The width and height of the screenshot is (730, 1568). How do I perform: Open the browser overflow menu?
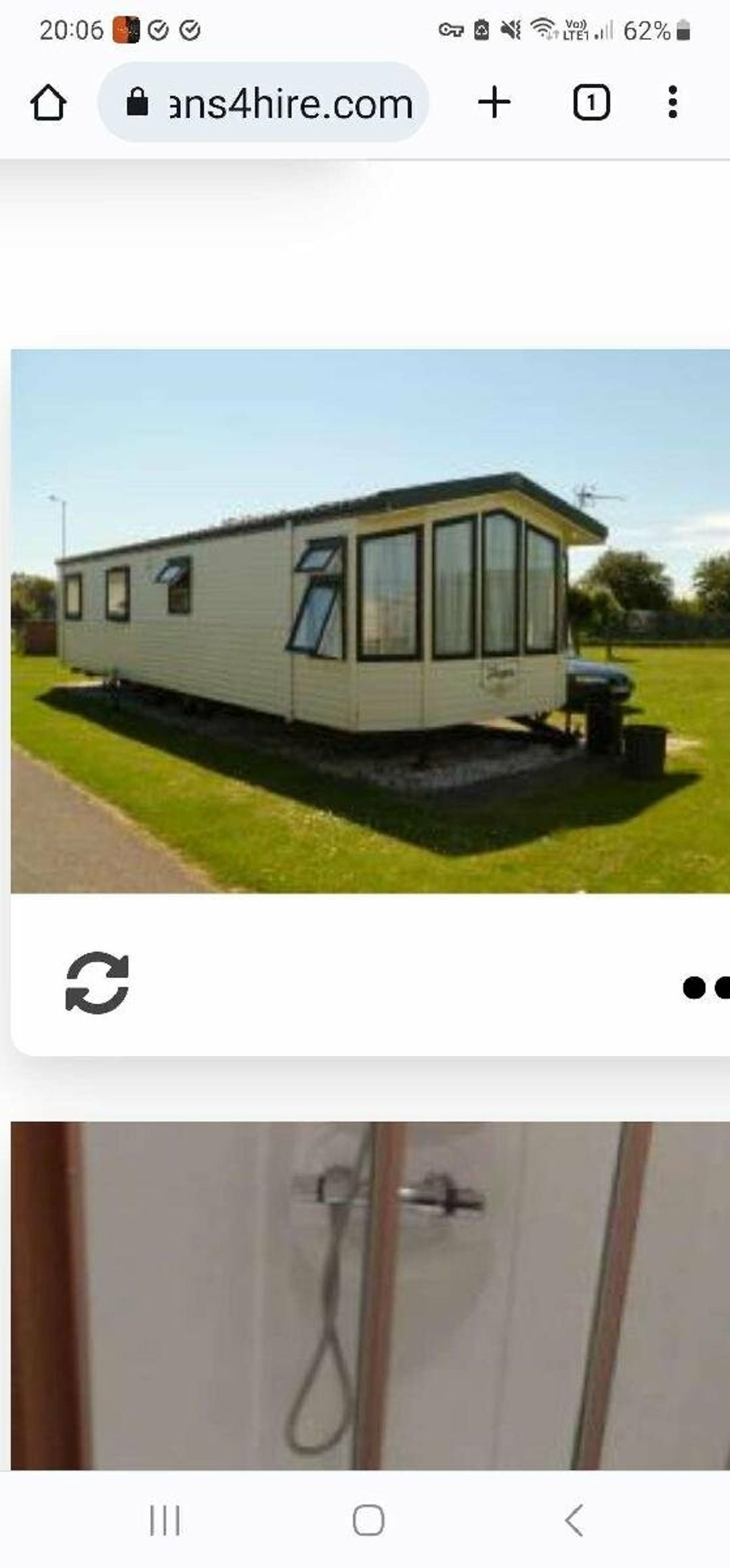click(672, 103)
